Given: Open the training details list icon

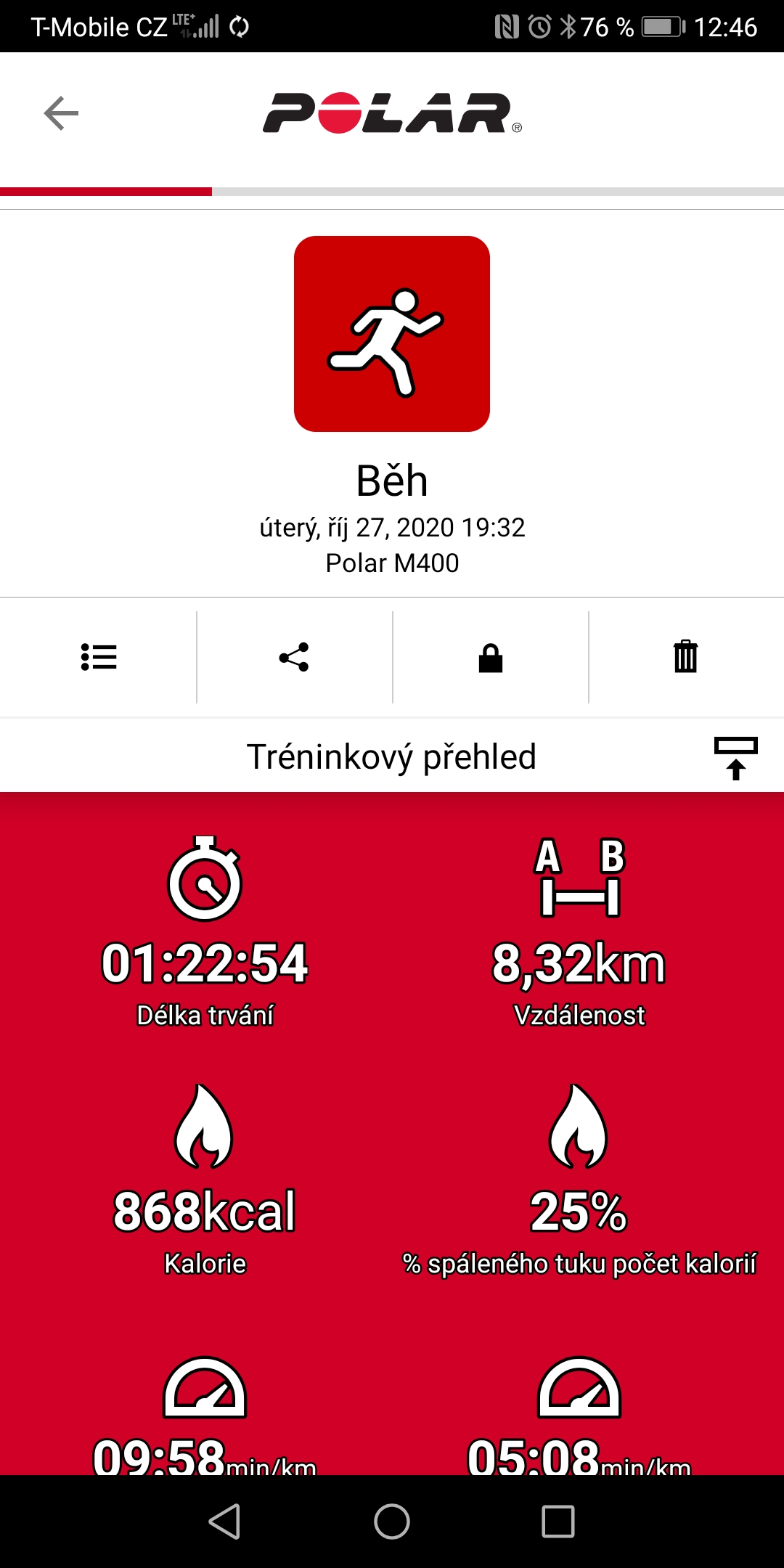Looking at the screenshot, I should pyautogui.click(x=99, y=657).
